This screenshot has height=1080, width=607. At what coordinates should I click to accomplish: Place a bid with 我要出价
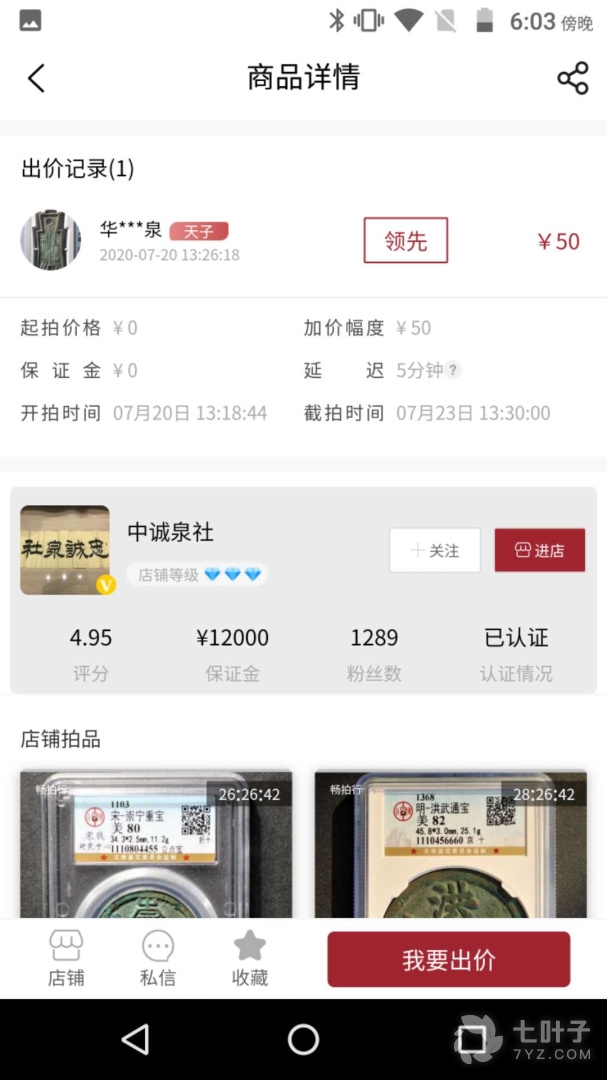pos(448,960)
